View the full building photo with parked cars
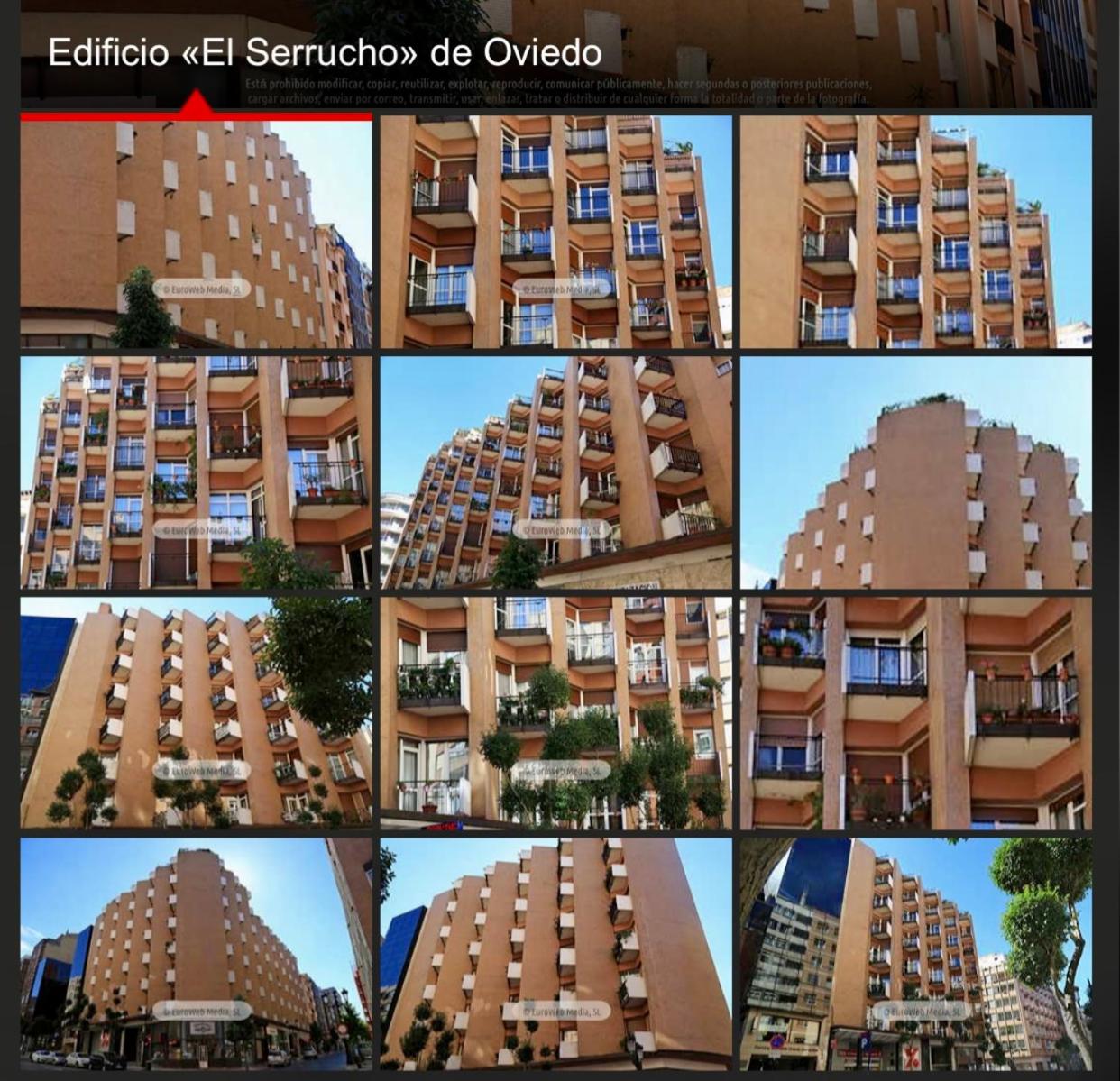Image resolution: width=1120 pixels, height=1081 pixels. (196, 954)
